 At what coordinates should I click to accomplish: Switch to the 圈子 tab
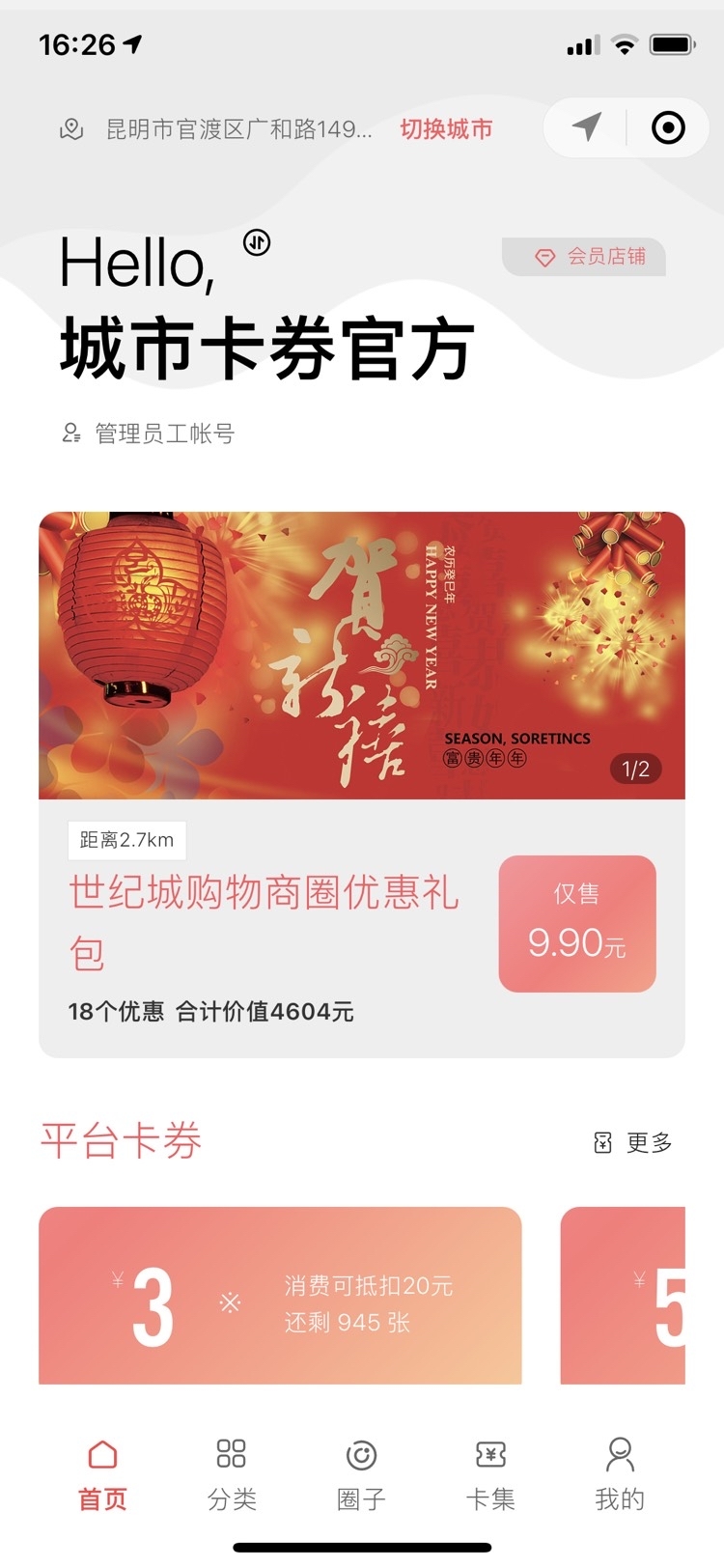[x=361, y=1473]
